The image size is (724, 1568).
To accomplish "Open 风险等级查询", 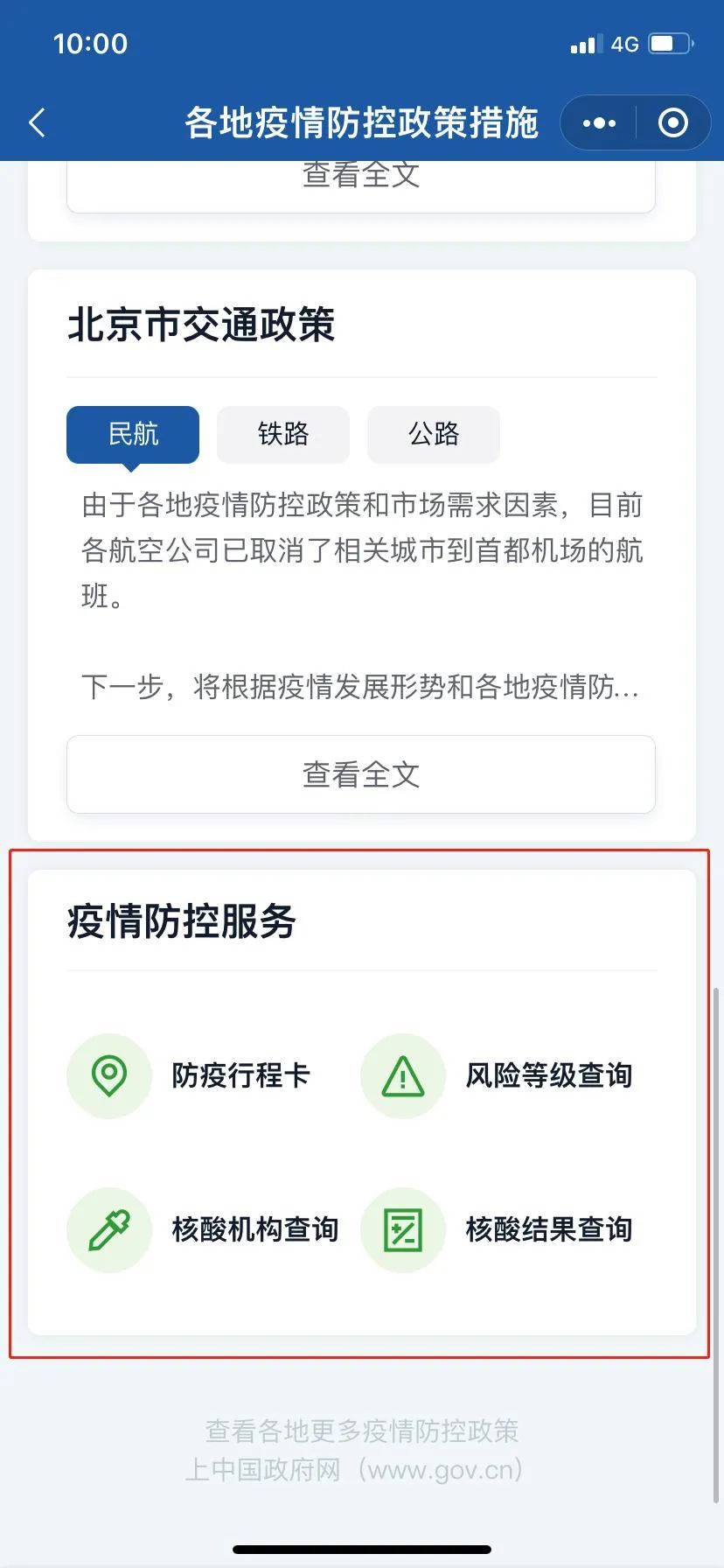I will (497, 1075).
